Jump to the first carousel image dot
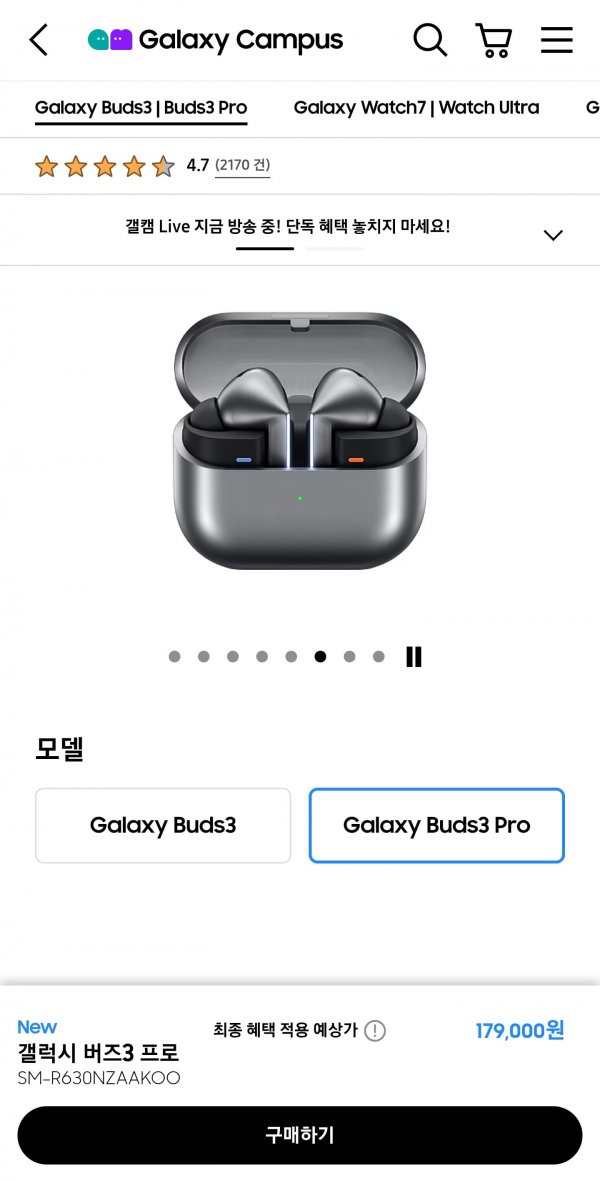 pos(175,657)
